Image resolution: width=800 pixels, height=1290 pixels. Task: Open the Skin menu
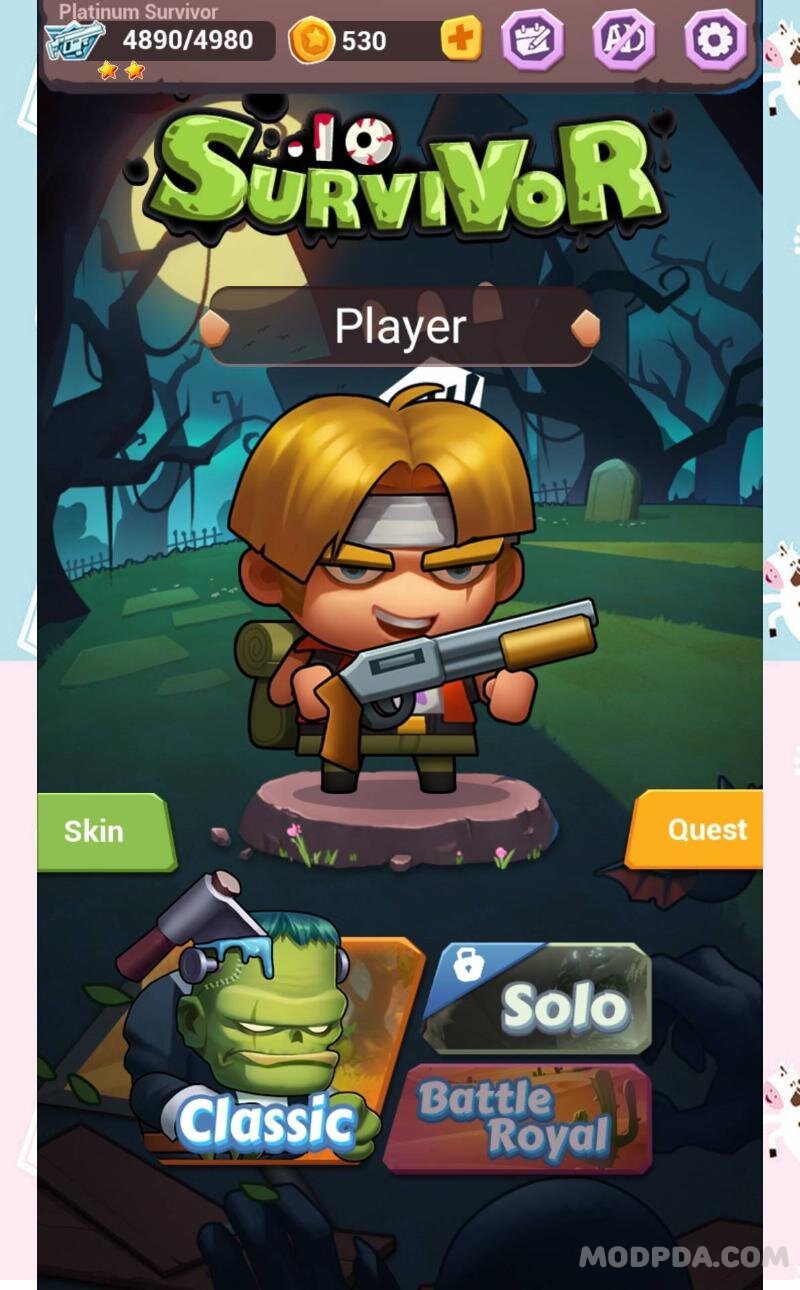(106, 832)
